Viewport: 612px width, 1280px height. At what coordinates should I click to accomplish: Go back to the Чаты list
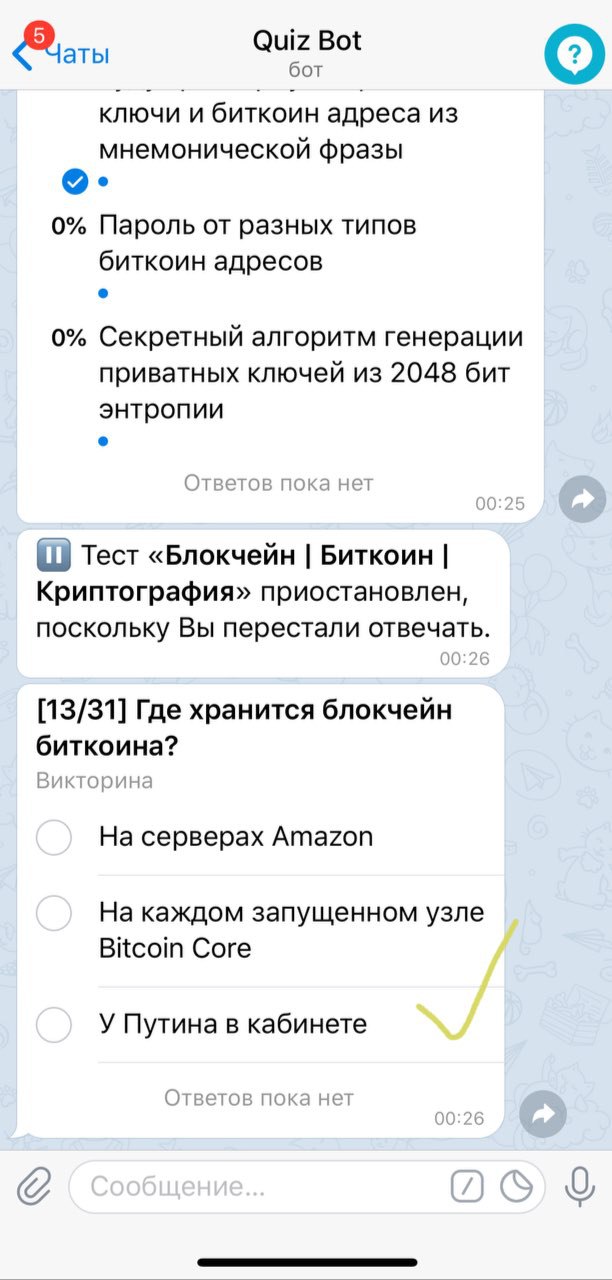pos(61,54)
